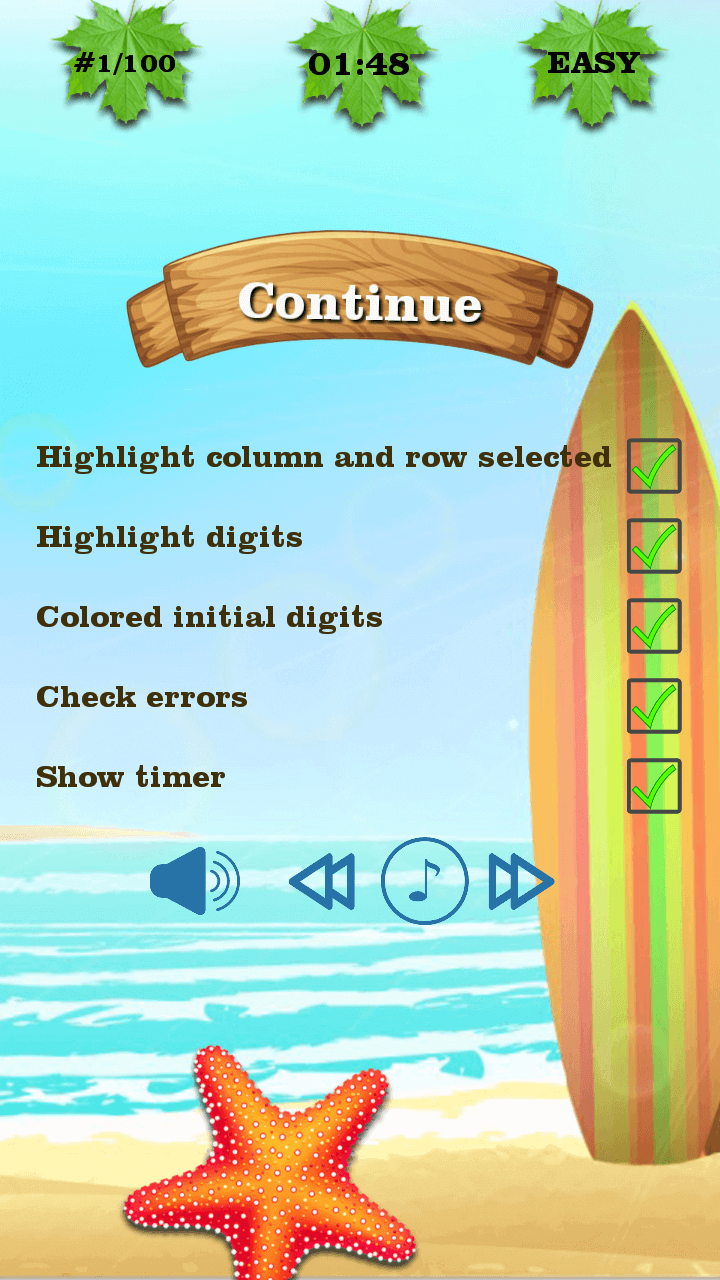Skip to the previous music track
720x1280 pixels.
(323, 882)
